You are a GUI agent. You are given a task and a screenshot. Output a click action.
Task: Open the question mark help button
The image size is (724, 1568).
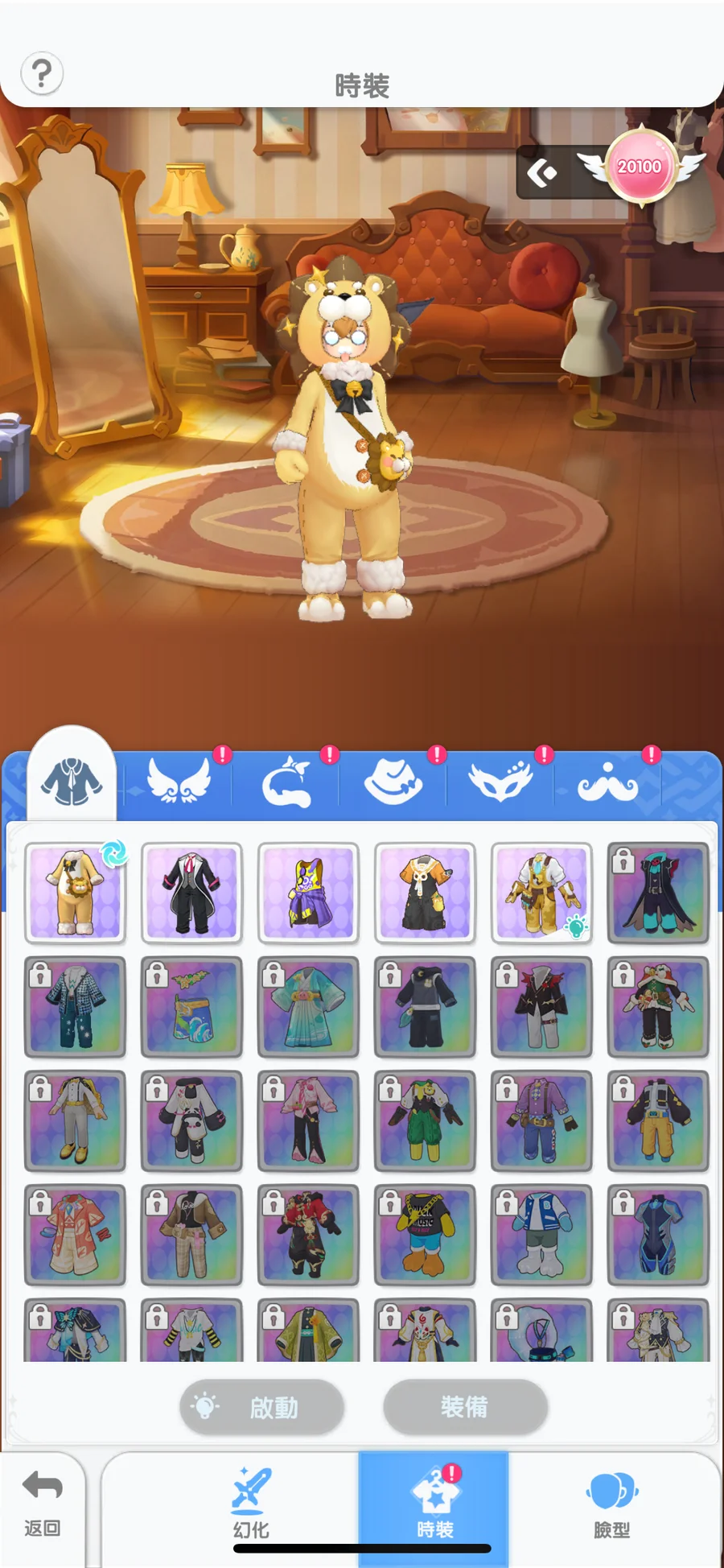42,74
